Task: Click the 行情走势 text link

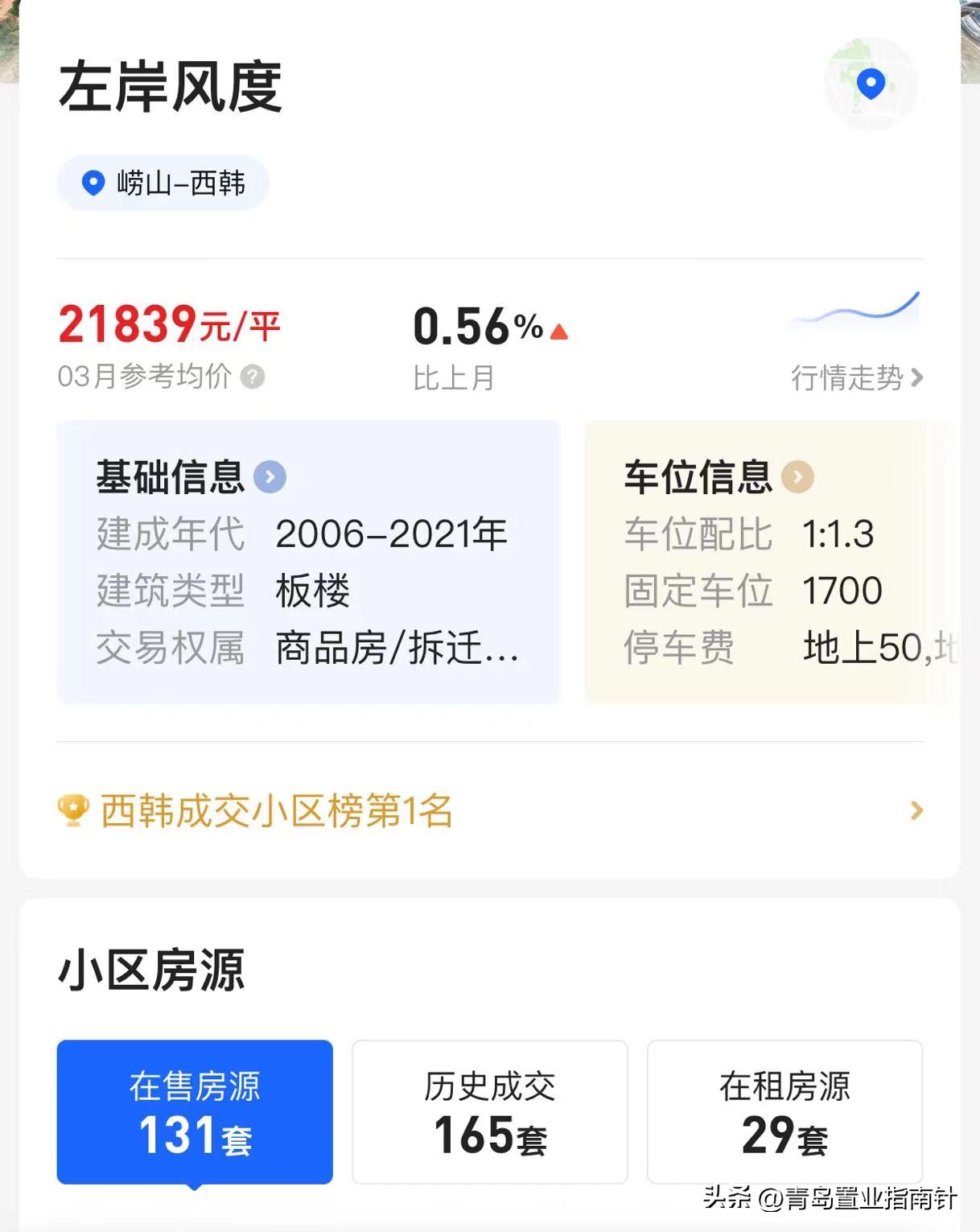Action: [846, 378]
